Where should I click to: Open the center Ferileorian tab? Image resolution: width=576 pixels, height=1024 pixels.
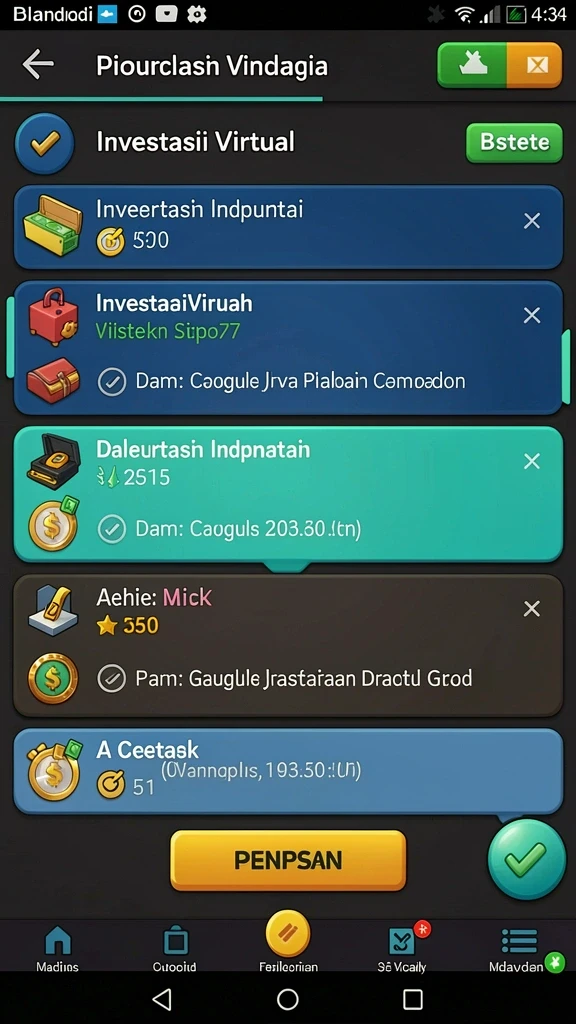[x=288, y=942]
